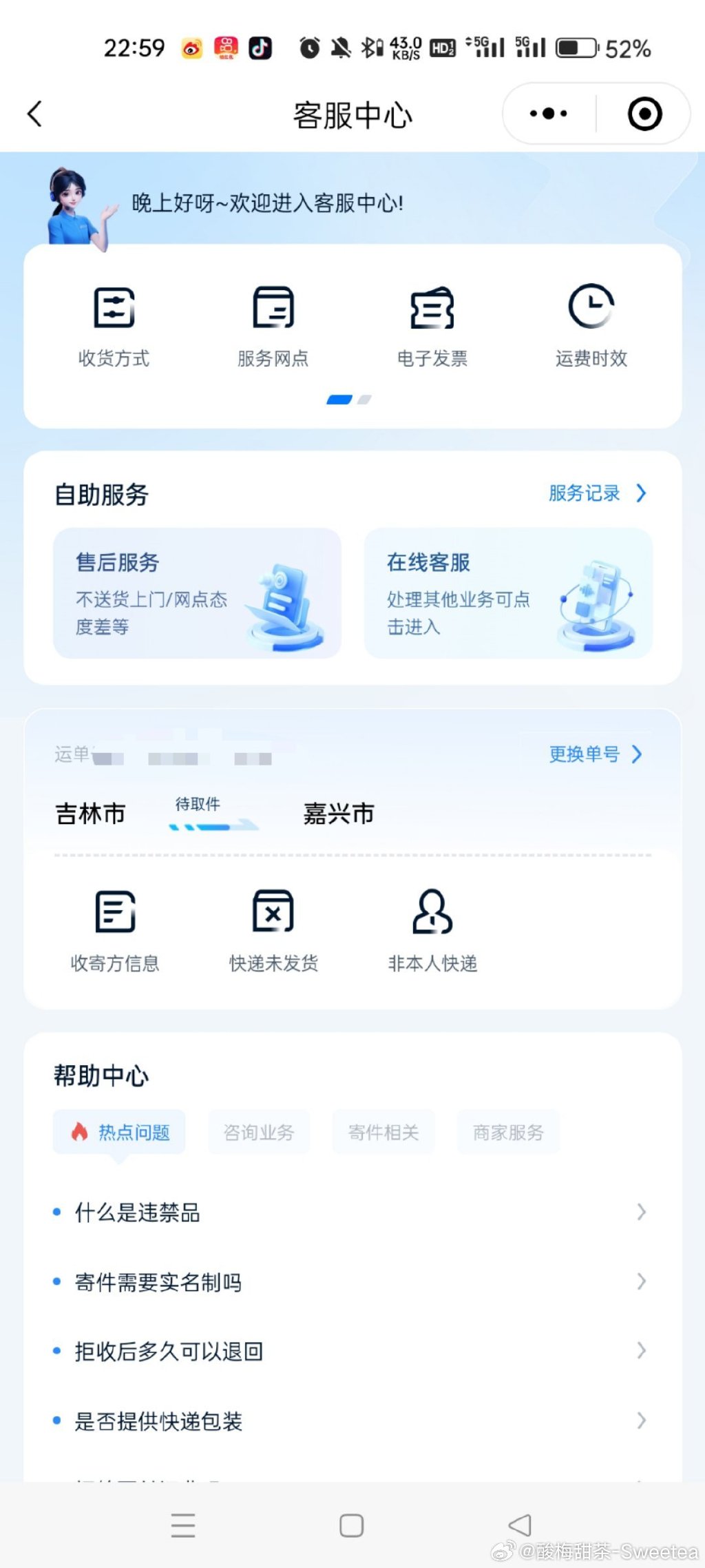Switch to the 商家服务 tab
The image size is (705, 1568).
[508, 1132]
